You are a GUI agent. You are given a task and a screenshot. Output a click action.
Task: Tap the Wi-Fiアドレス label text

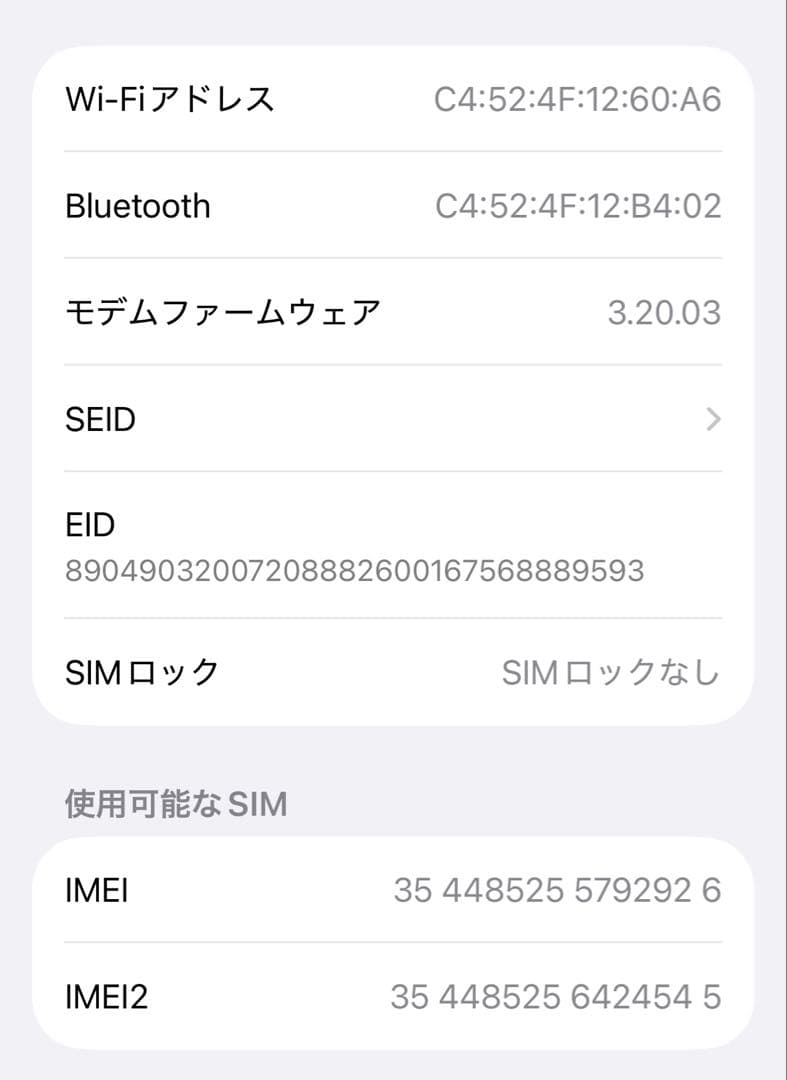tap(170, 98)
